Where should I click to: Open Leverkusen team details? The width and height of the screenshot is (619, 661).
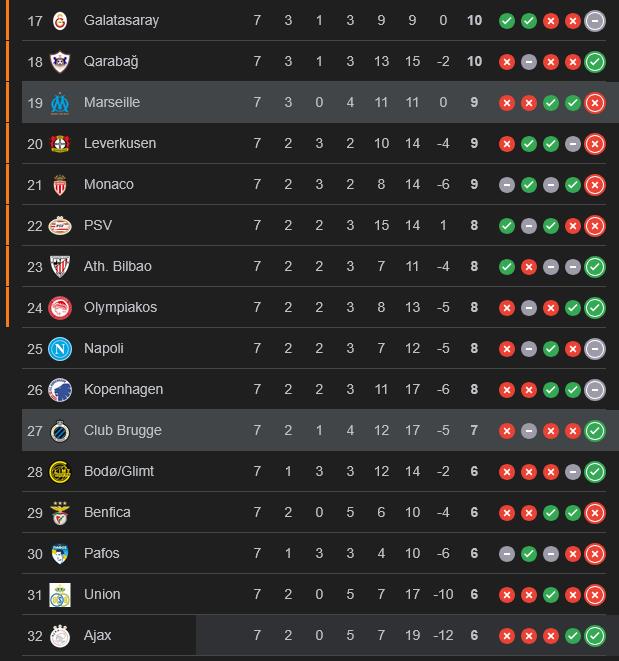(120, 143)
